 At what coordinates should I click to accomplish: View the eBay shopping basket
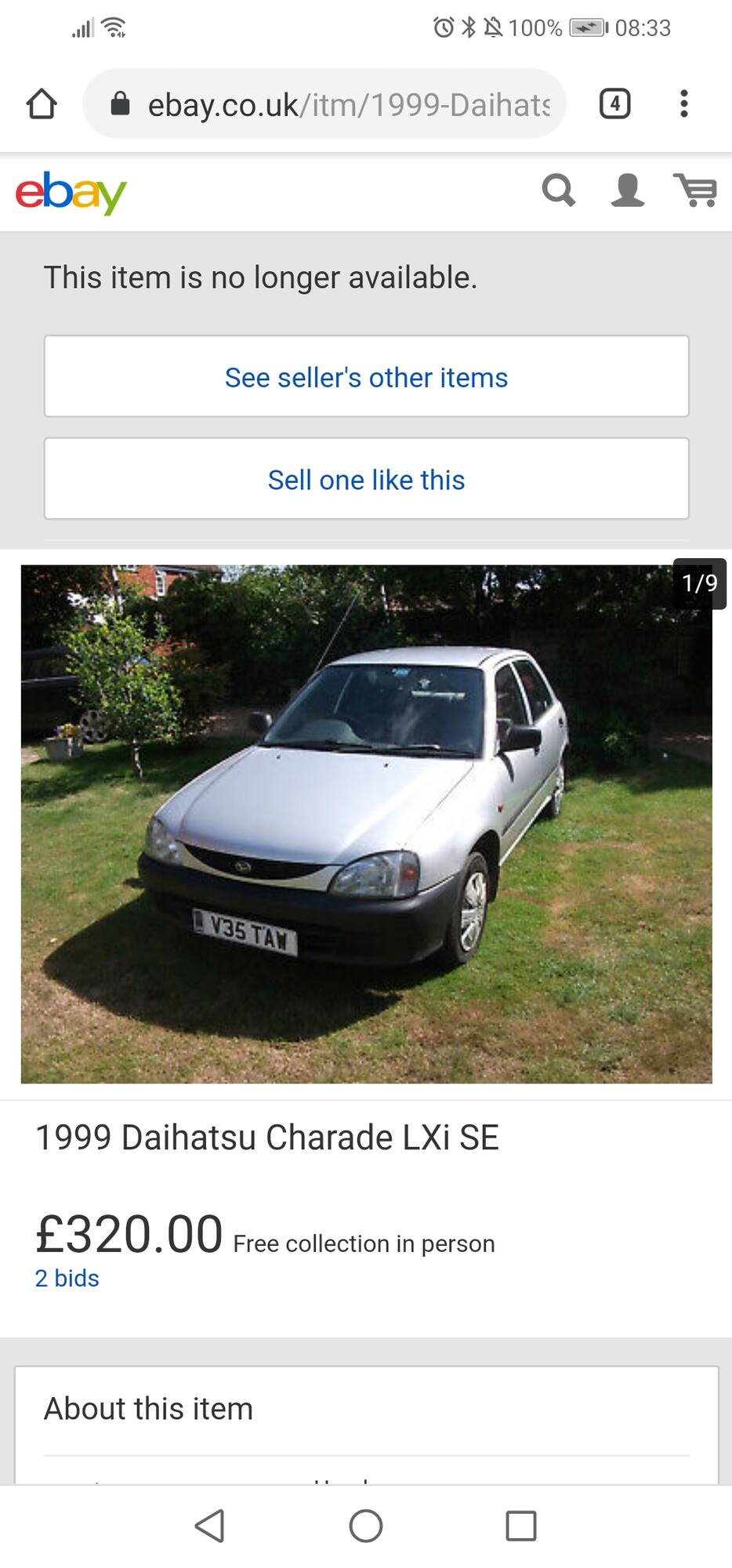695,191
